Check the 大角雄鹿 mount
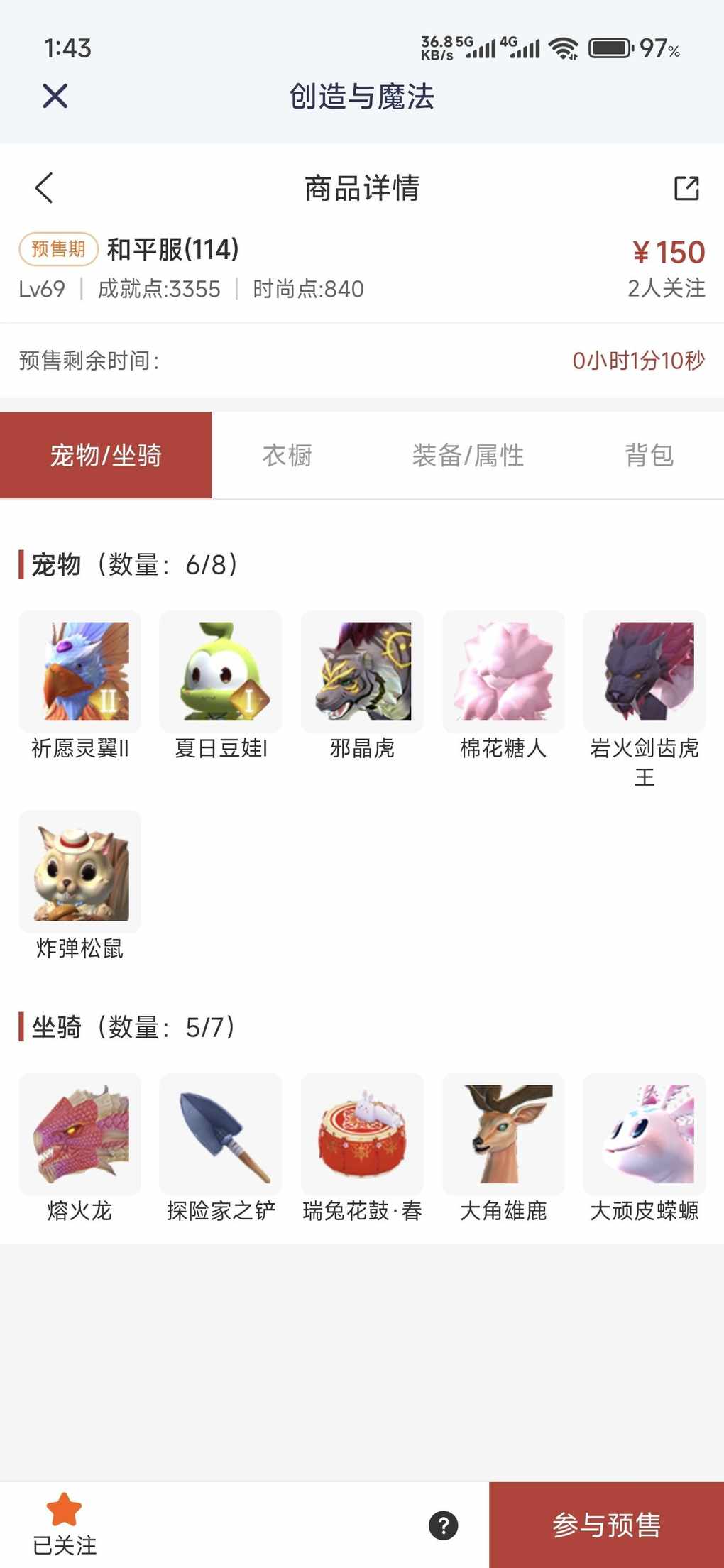 (503, 1134)
